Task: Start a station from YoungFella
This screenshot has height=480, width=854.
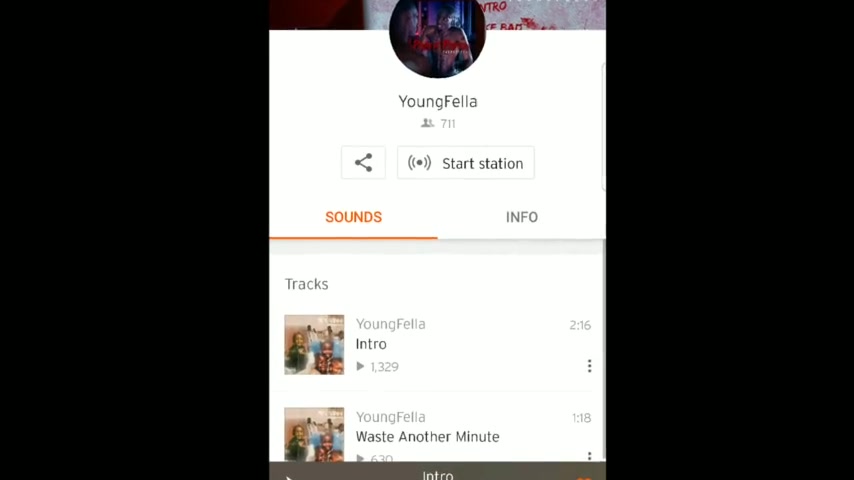Action: [x=466, y=163]
